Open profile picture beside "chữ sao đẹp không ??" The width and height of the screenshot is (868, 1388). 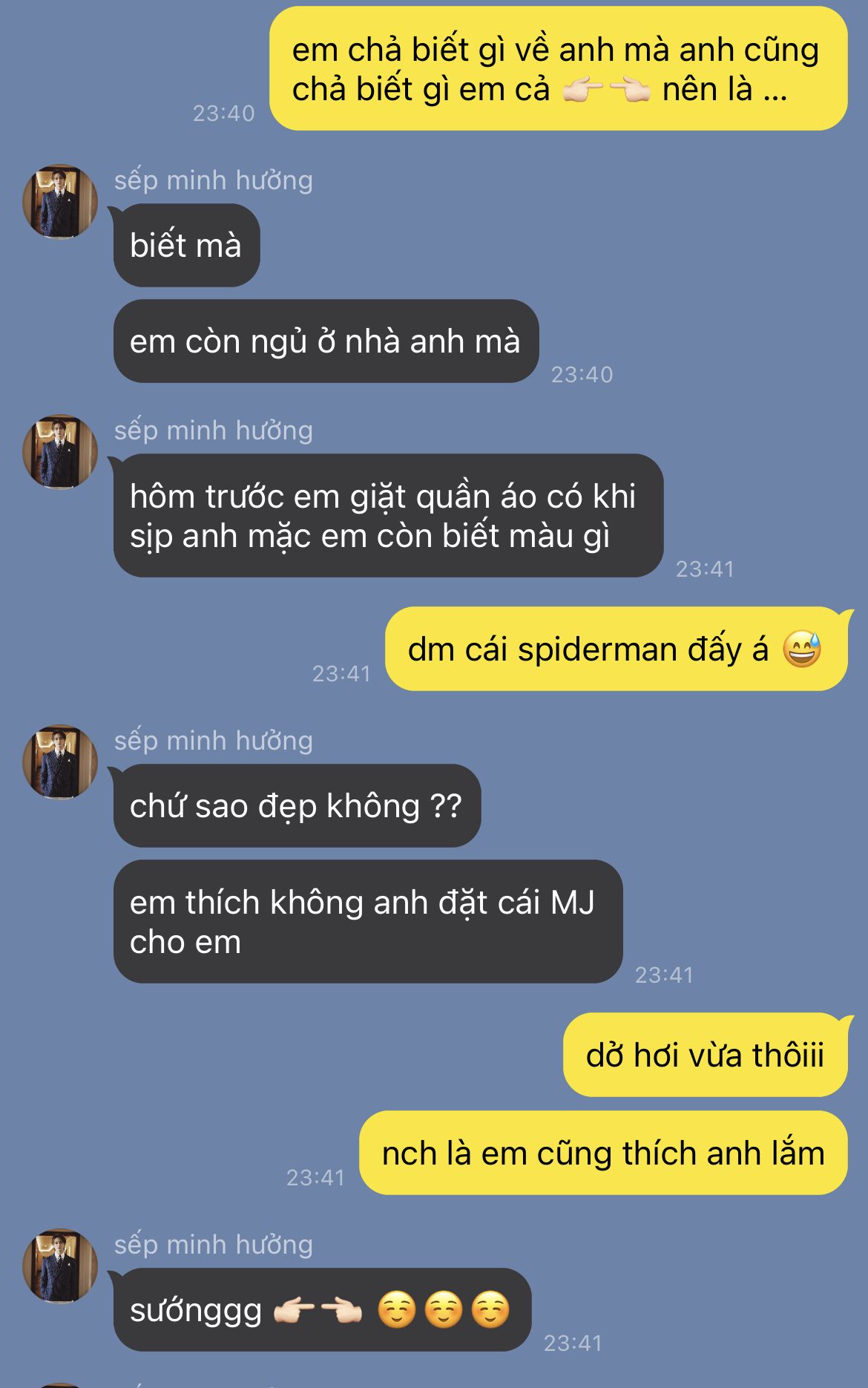pyautogui.click(x=60, y=762)
